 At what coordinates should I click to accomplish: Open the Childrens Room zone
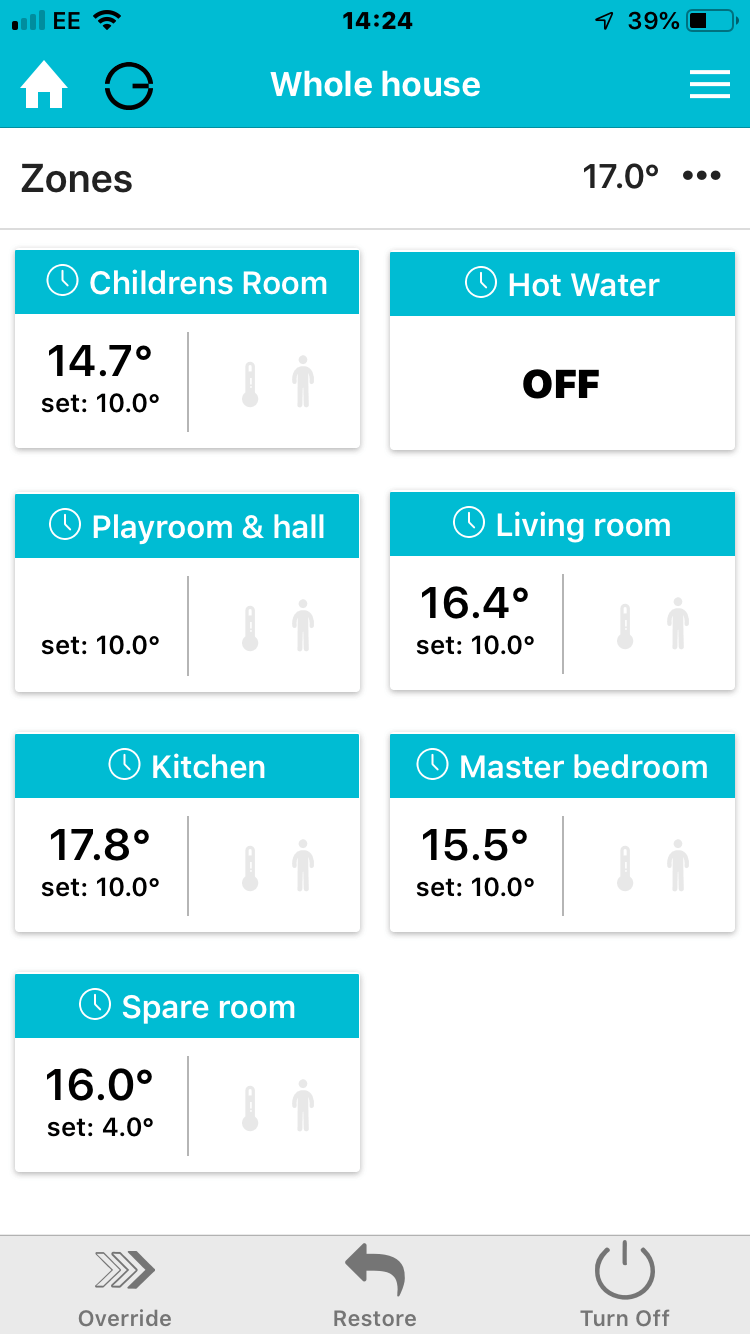[187, 350]
